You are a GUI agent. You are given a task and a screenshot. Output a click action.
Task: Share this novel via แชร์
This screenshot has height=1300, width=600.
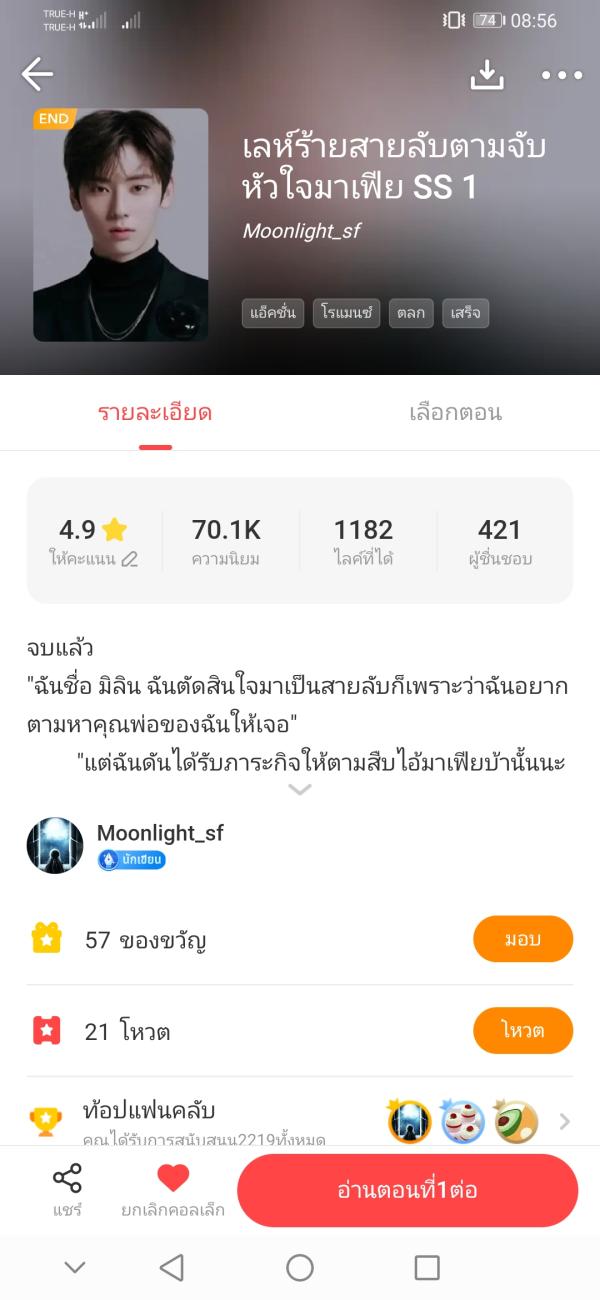pos(67,1190)
